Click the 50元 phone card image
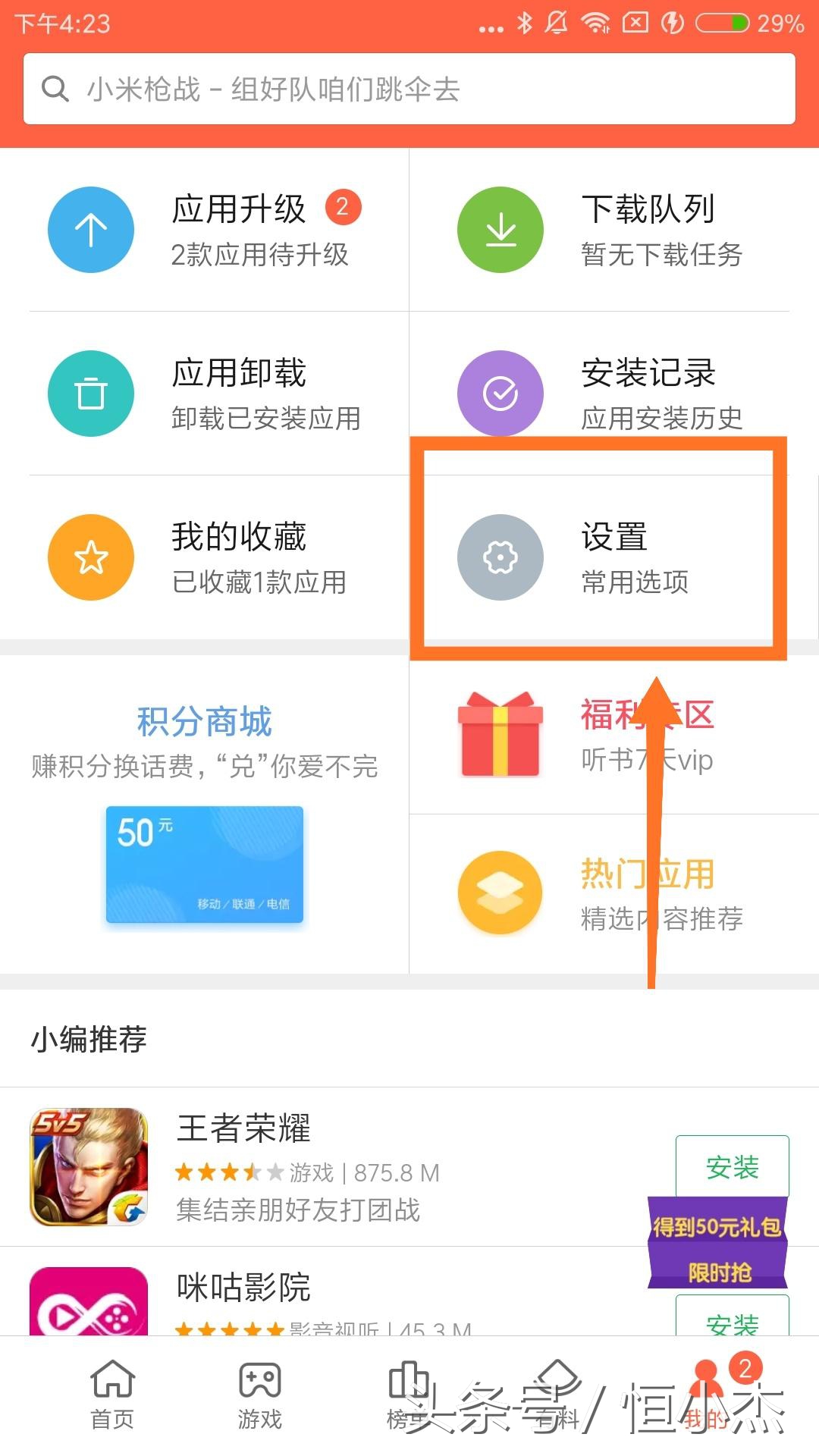This screenshot has width=819, height=1456. [x=206, y=864]
